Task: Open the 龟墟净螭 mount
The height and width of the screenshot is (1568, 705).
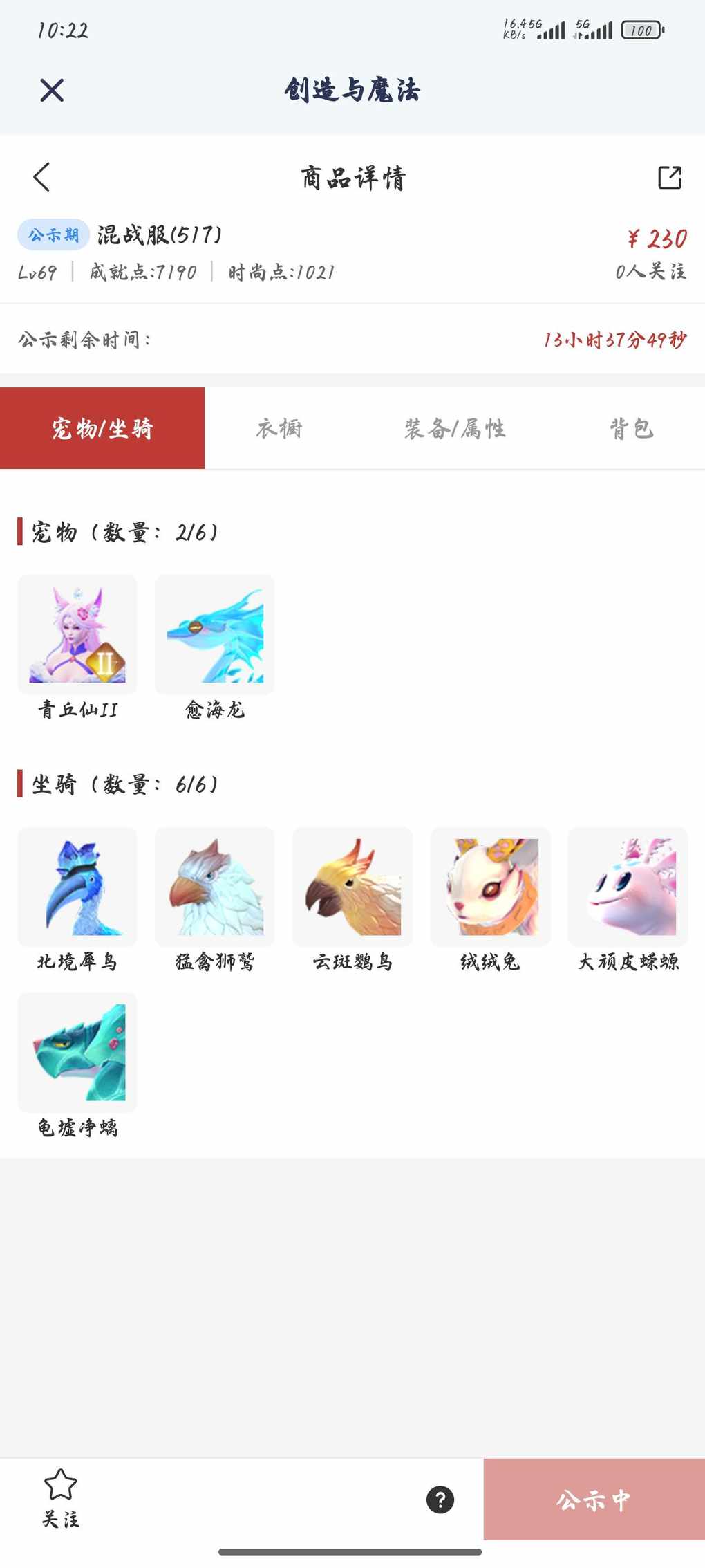Action: 77,1052
